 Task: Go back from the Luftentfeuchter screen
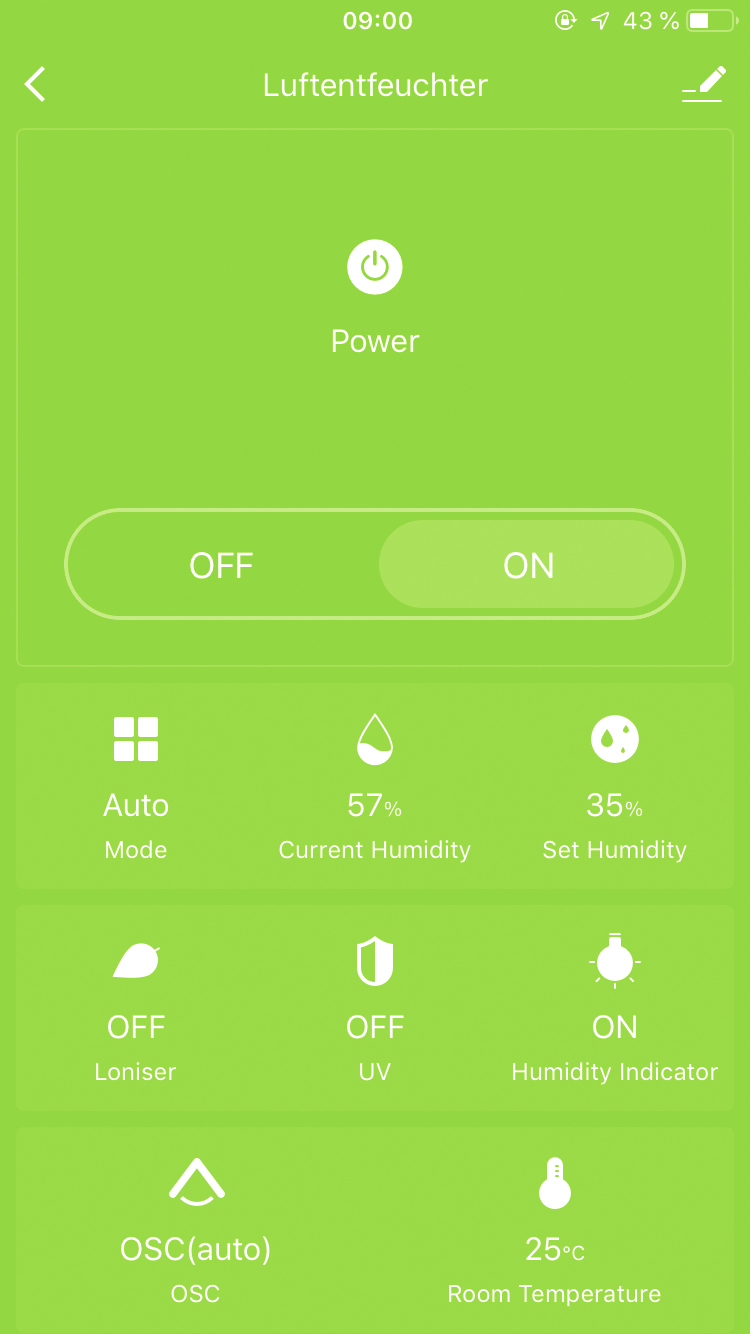click(36, 85)
